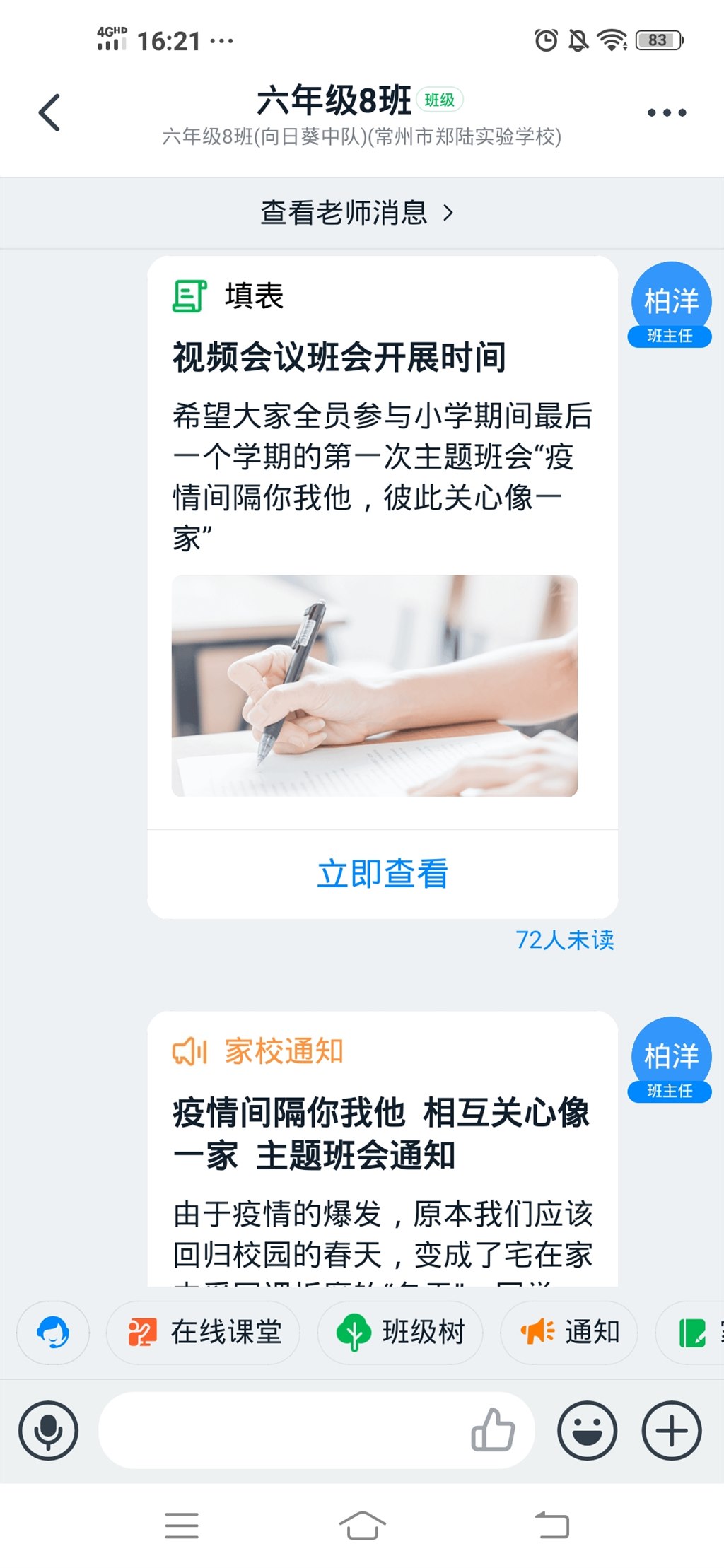Open the 在线课堂 shortcut
Viewport: 724px width, 1568px height.
tap(204, 1333)
